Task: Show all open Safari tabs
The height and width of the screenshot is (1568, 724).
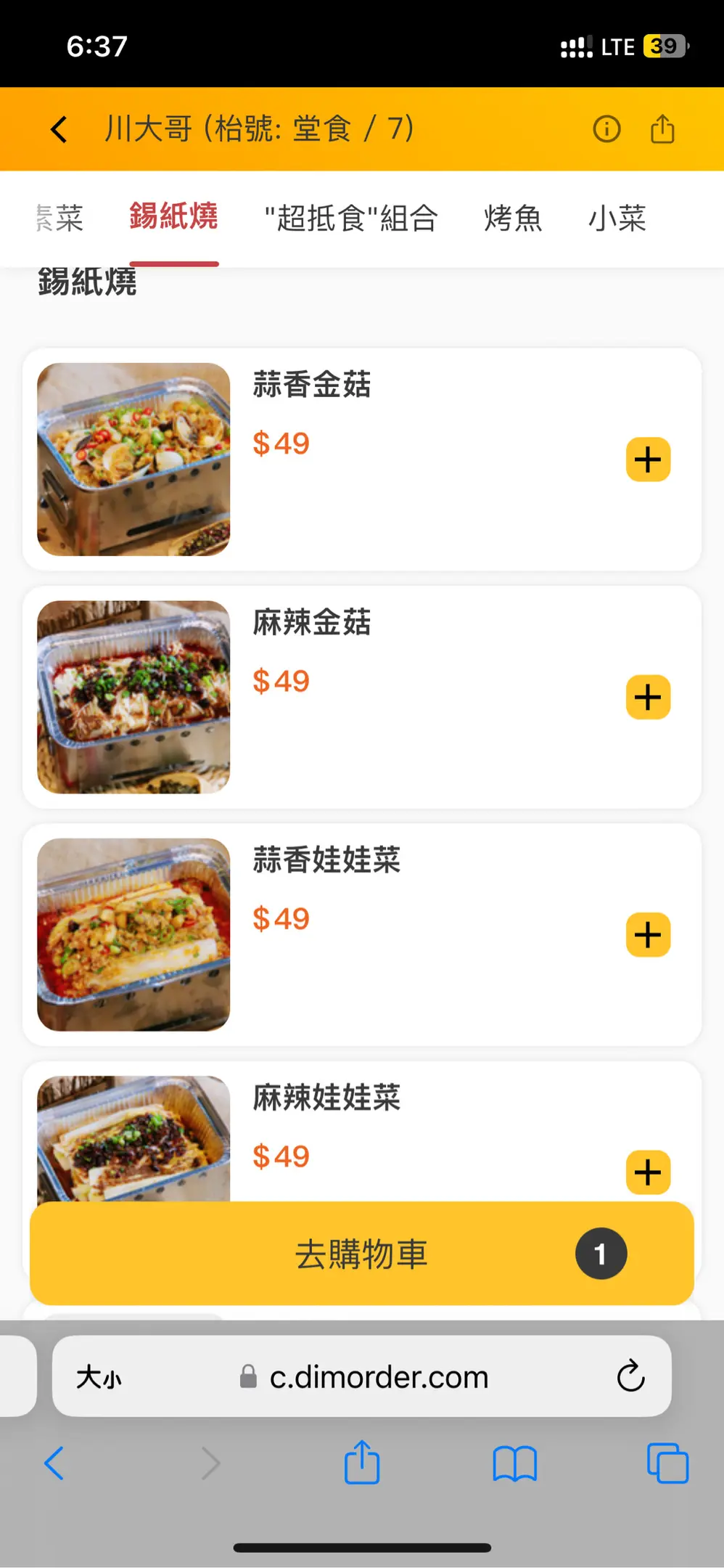Action: coord(667,1463)
